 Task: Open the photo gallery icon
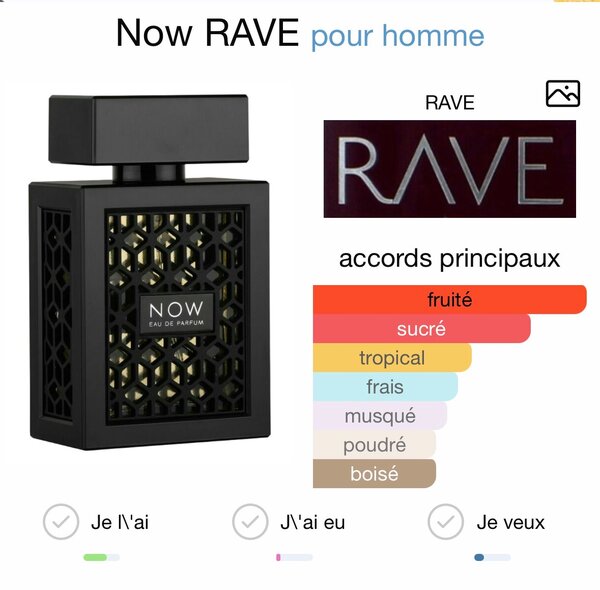563,93
